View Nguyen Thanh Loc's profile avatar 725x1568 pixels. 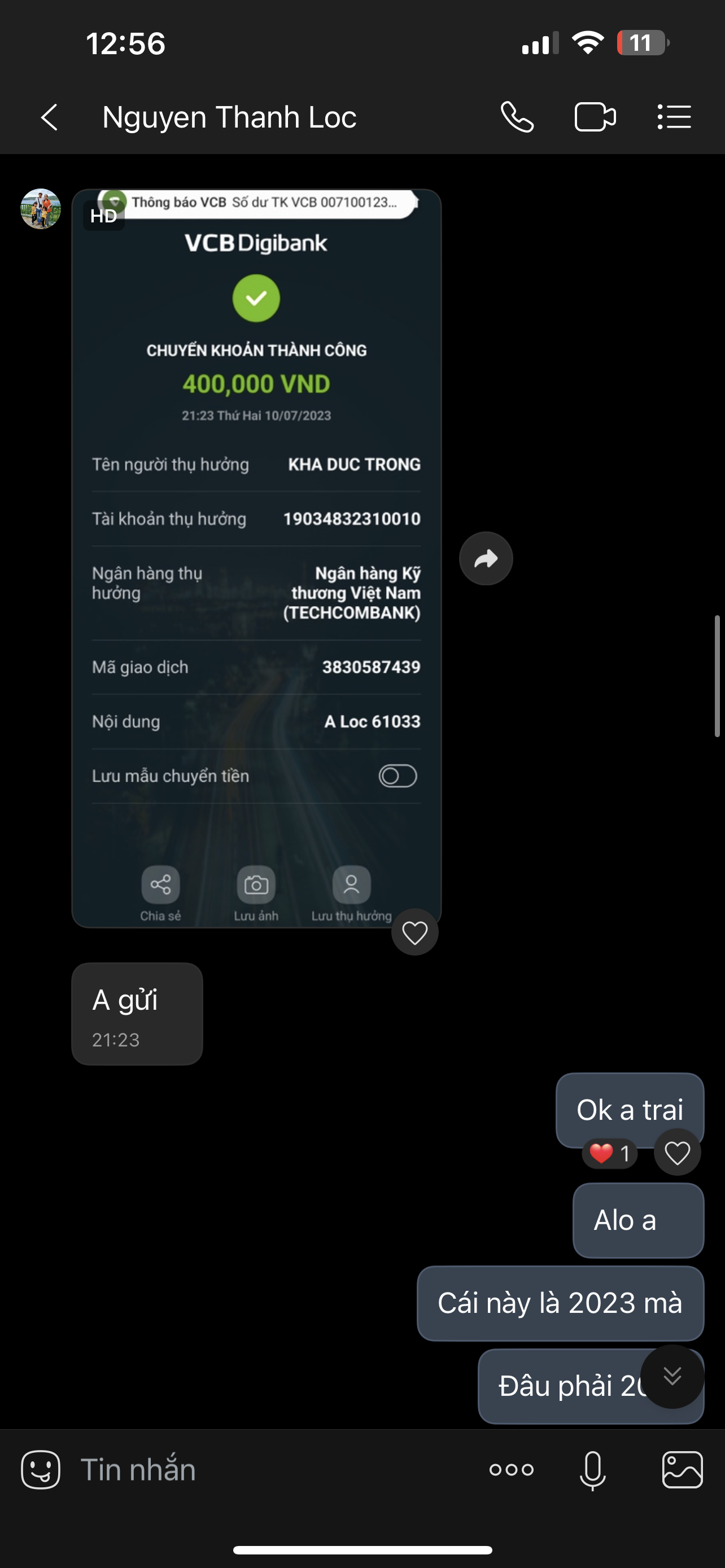click(41, 209)
